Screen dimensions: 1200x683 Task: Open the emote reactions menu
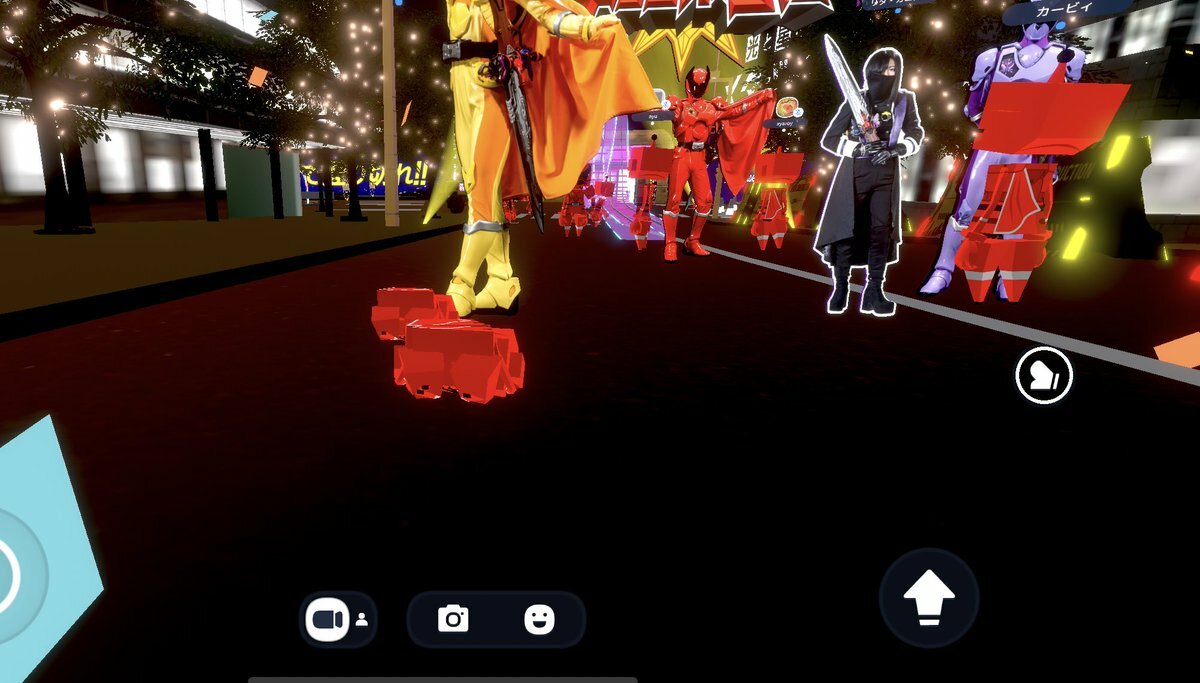(539, 619)
